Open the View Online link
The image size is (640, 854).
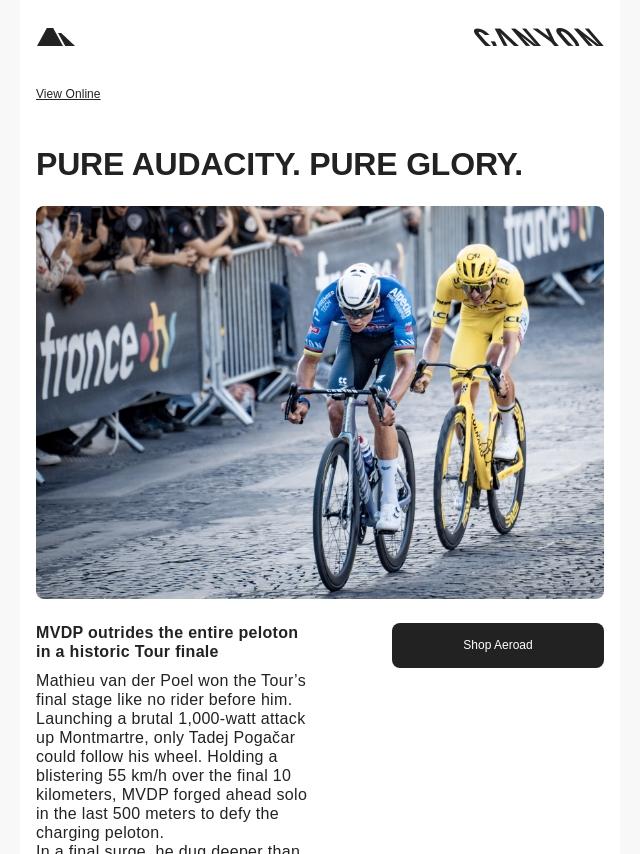pyautogui.click(x=68, y=94)
